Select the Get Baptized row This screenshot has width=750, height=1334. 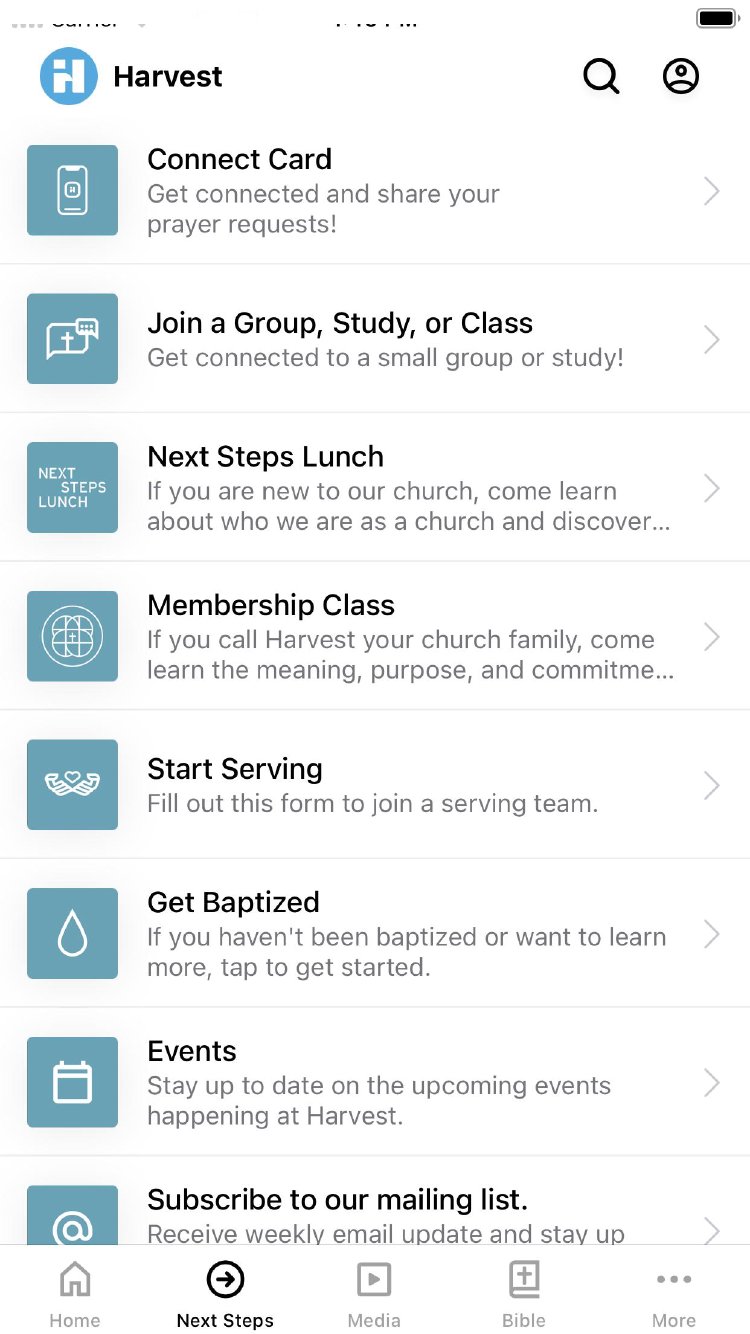[x=375, y=934]
